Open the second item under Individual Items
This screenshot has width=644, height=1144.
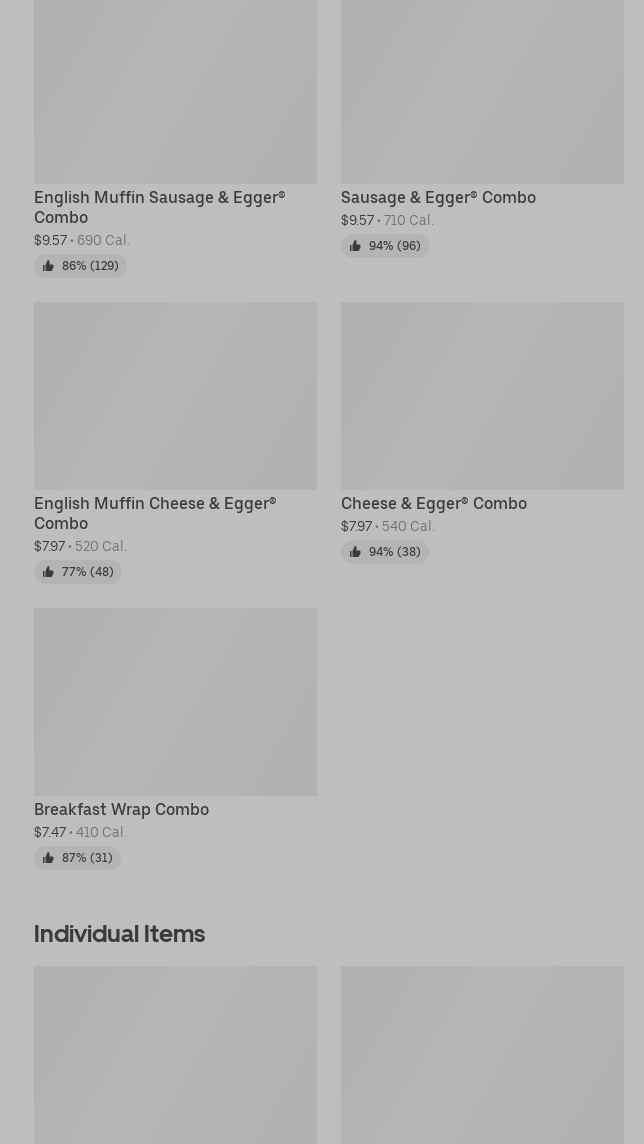click(482, 1055)
